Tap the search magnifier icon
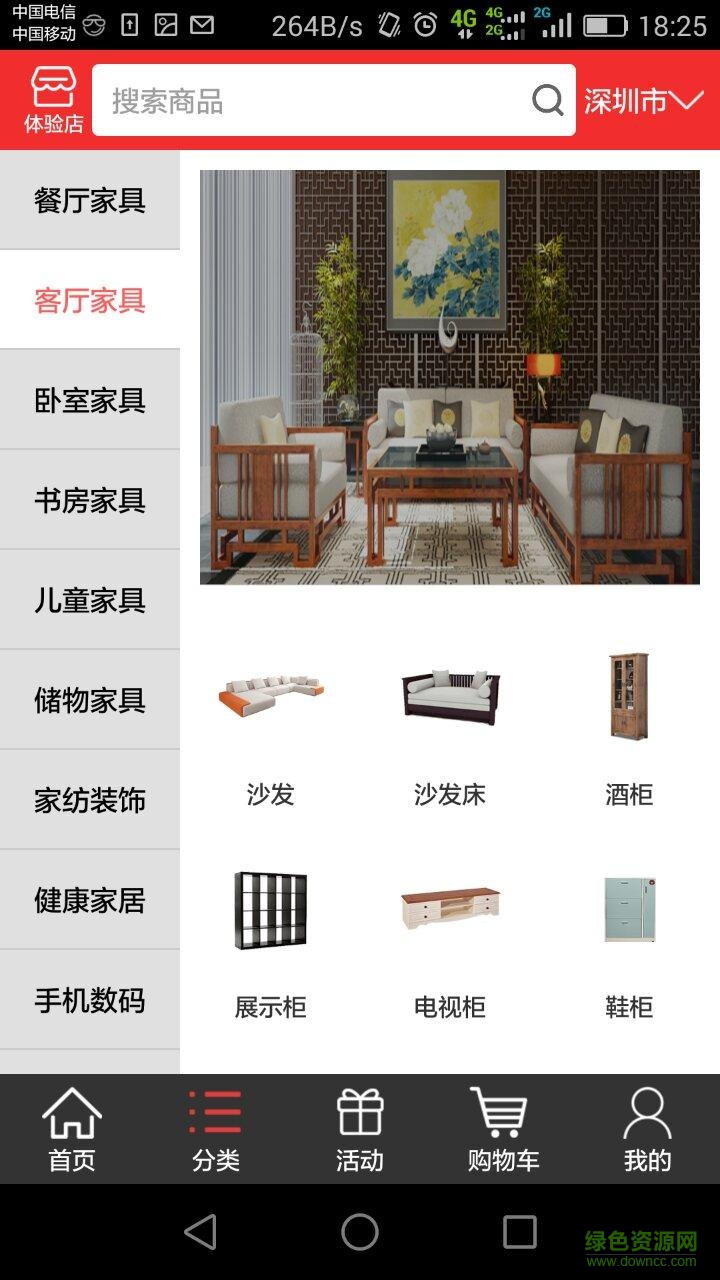 tap(545, 99)
